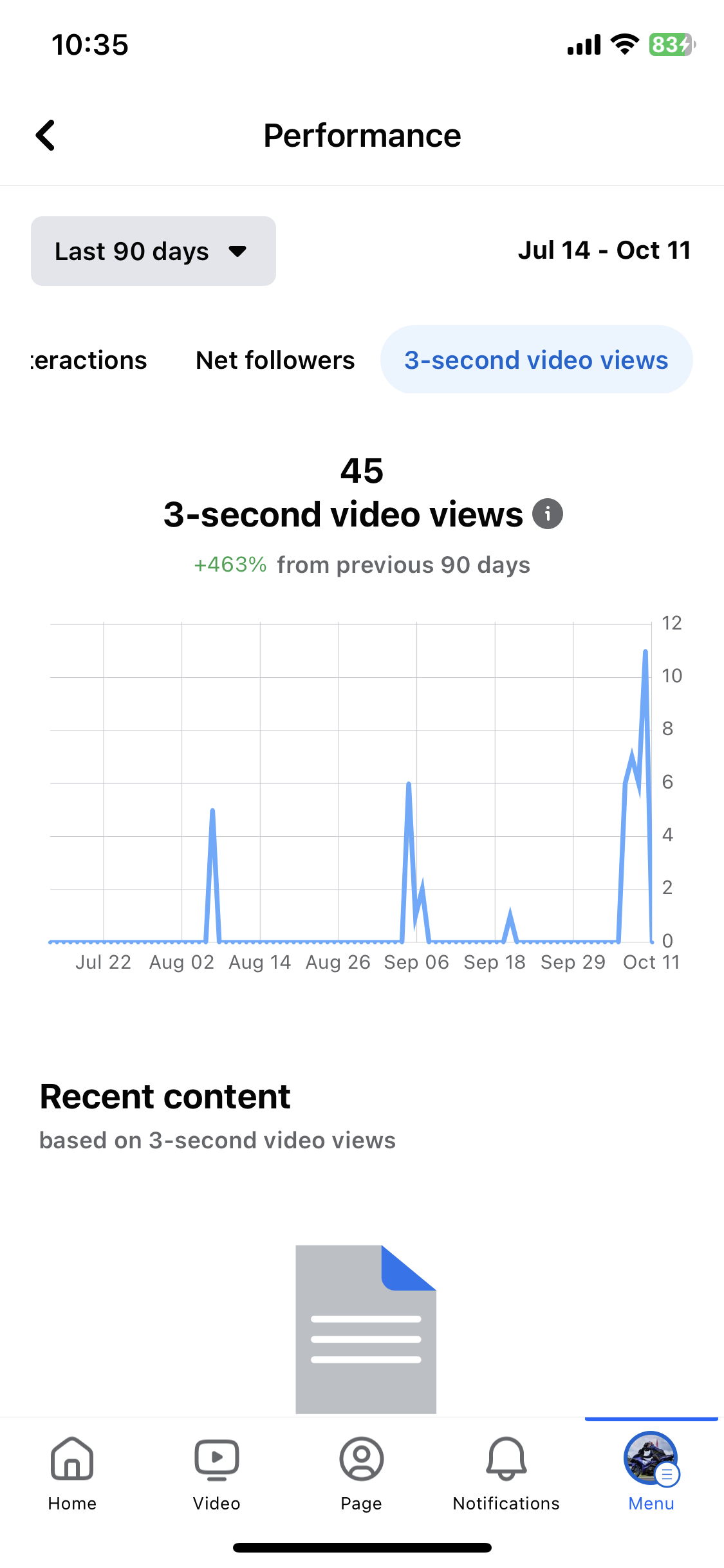Select the 3-second video views tab

(x=536, y=360)
